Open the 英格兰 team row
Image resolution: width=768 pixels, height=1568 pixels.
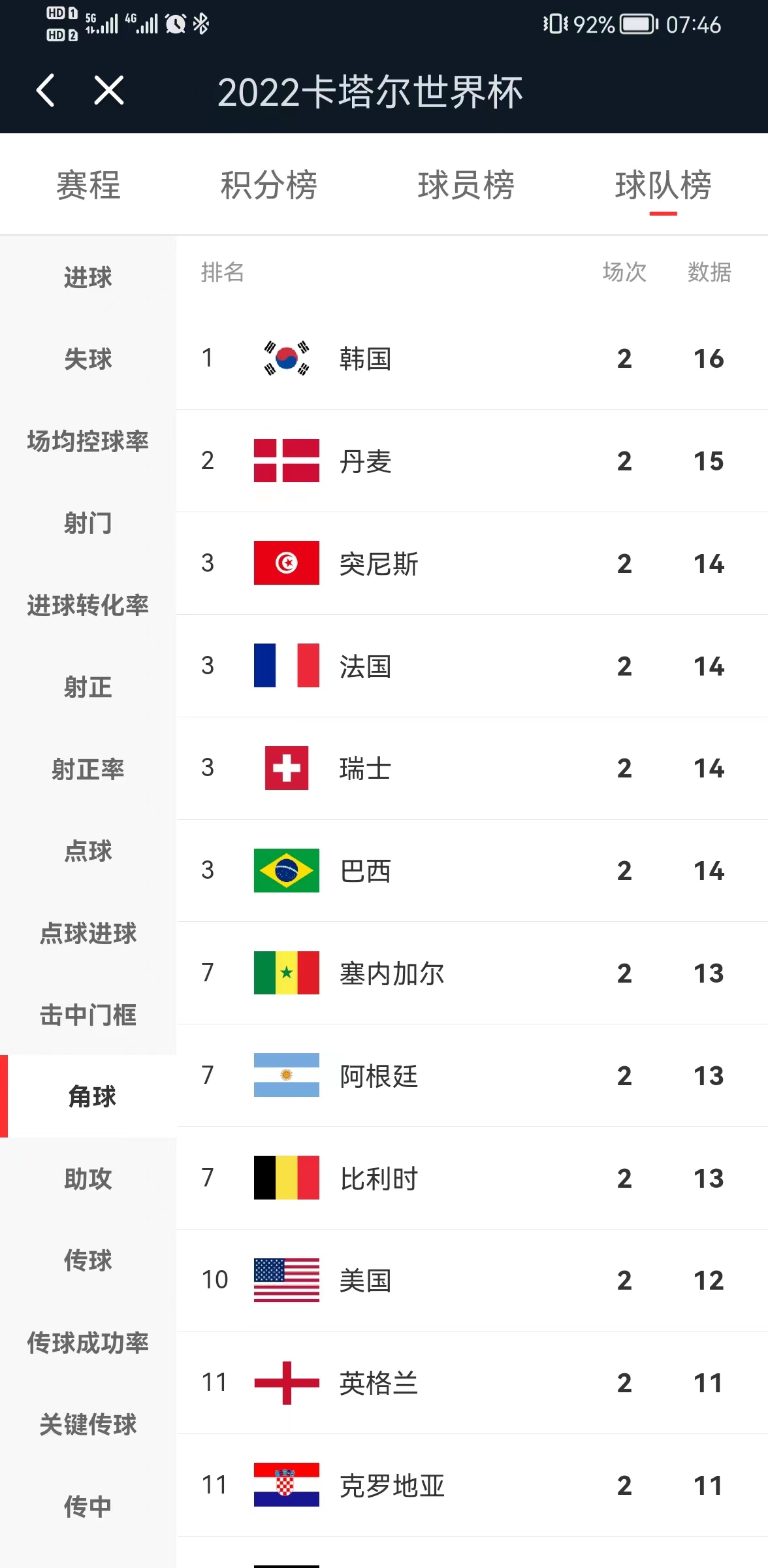tap(470, 1382)
